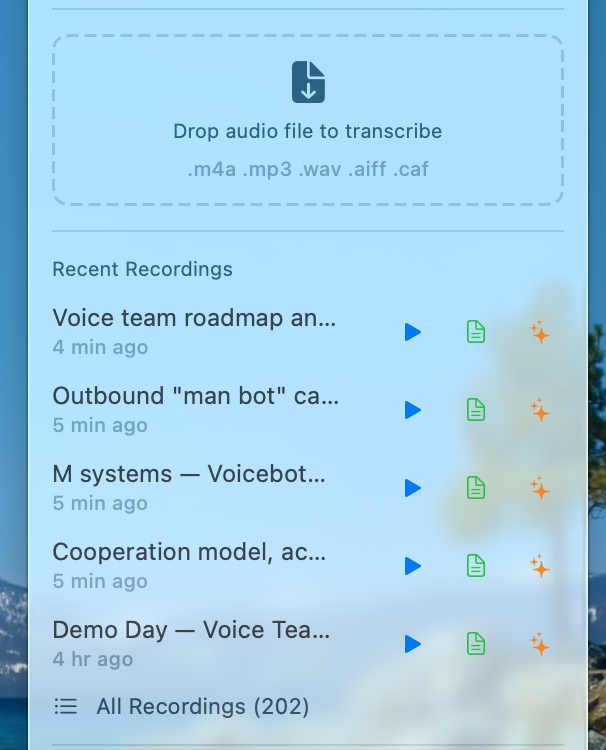Viewport: 606px width, 750px height.
Task: Play the Voice team roadmap recording
Action: click(x=413, y=332)
